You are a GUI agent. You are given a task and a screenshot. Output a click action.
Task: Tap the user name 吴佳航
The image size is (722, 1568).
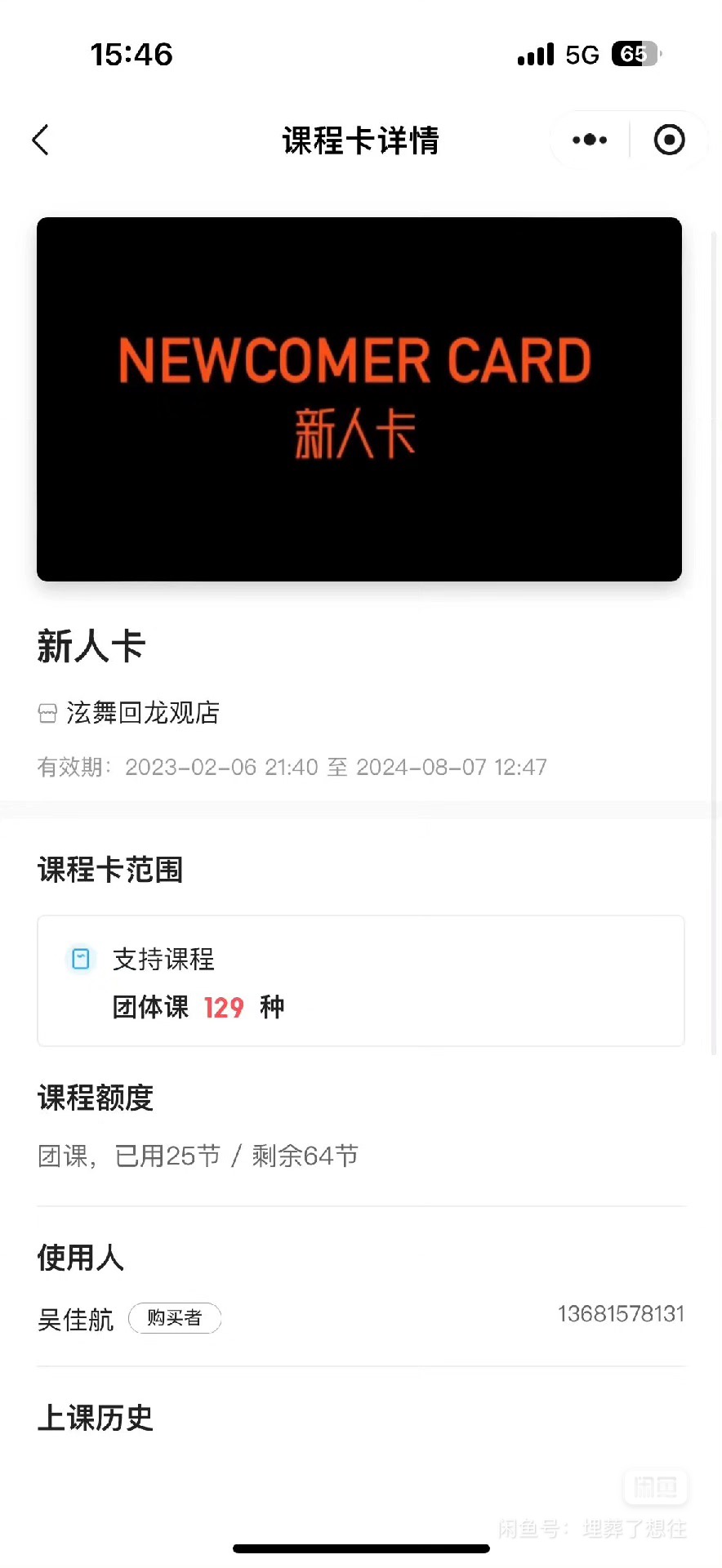(75, 1318)
